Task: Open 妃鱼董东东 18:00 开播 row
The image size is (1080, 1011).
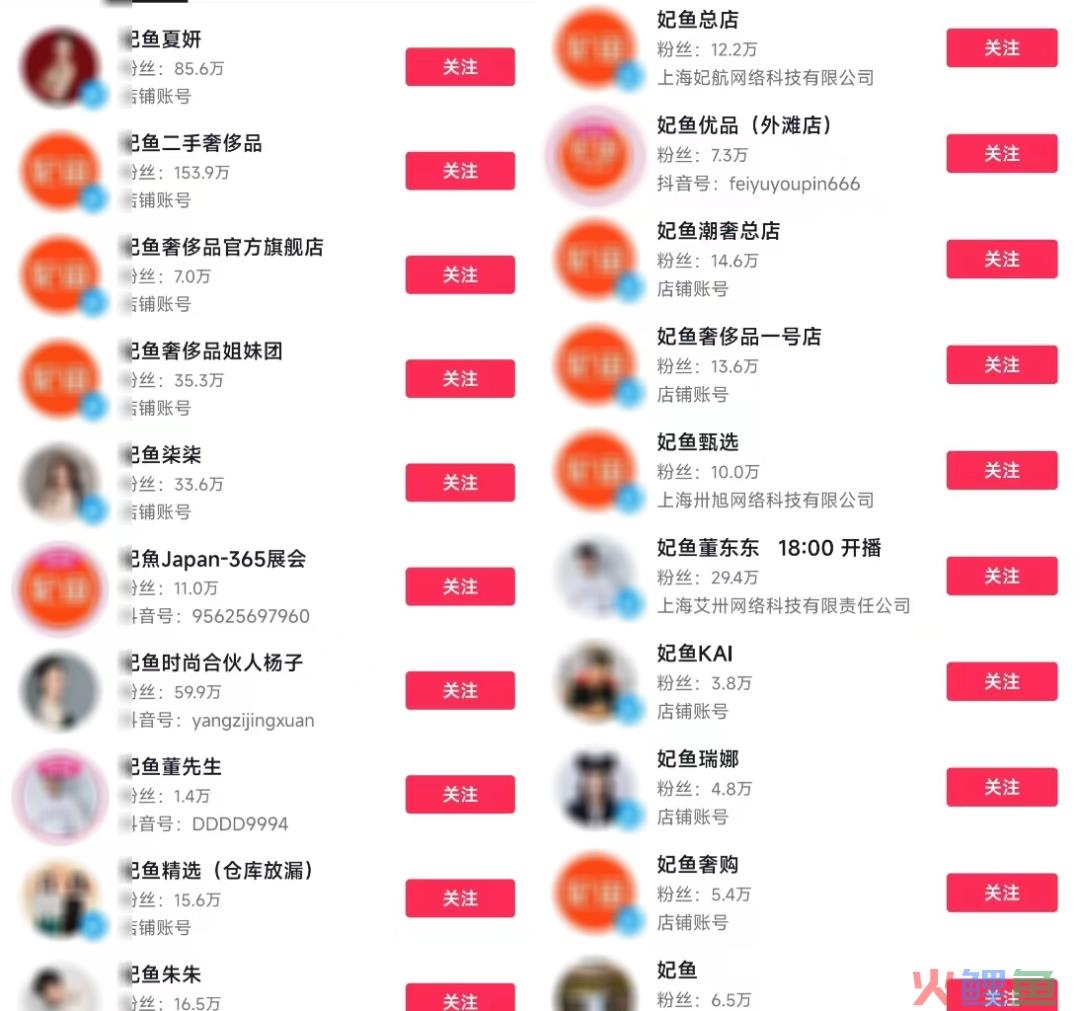Action: tap(768, 548)
